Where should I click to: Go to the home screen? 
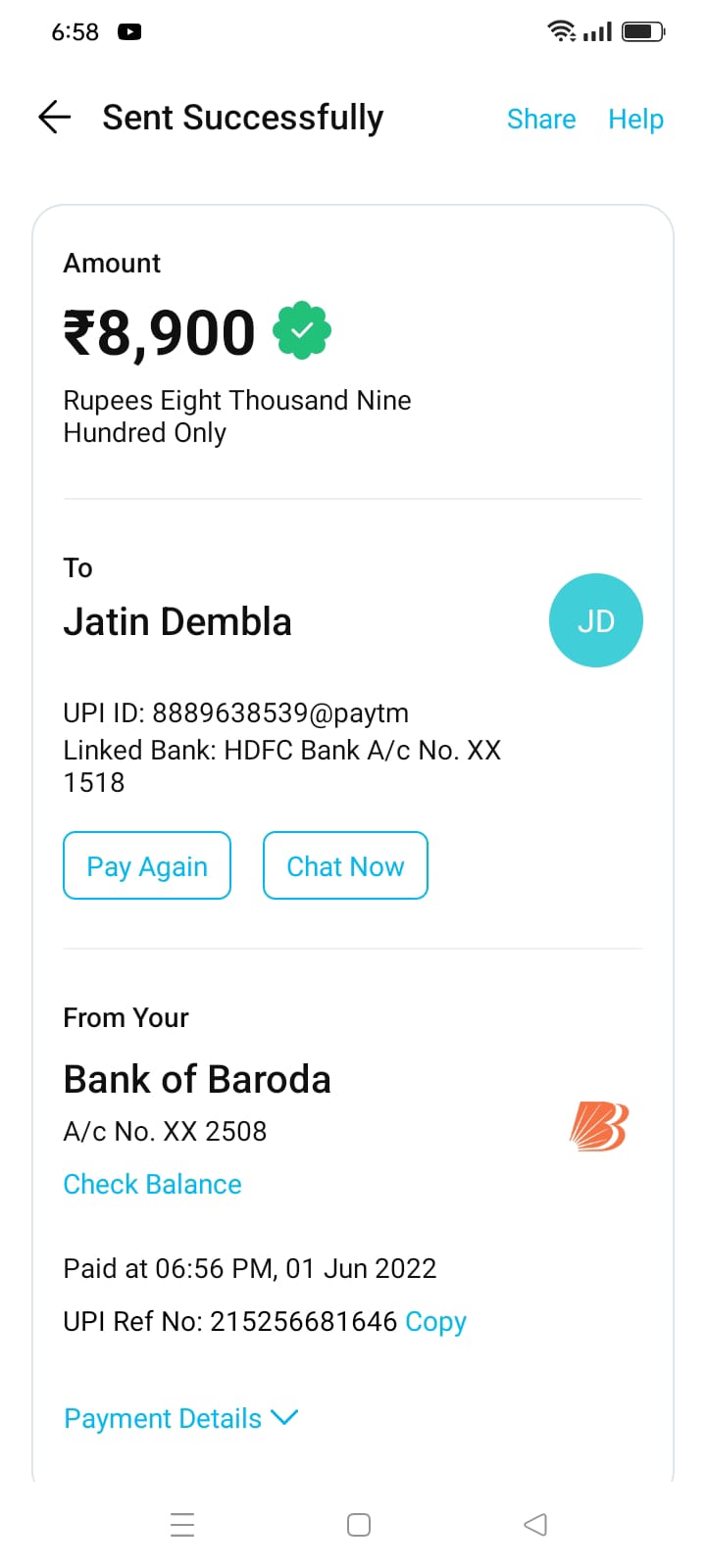(x=359, y=1525)
